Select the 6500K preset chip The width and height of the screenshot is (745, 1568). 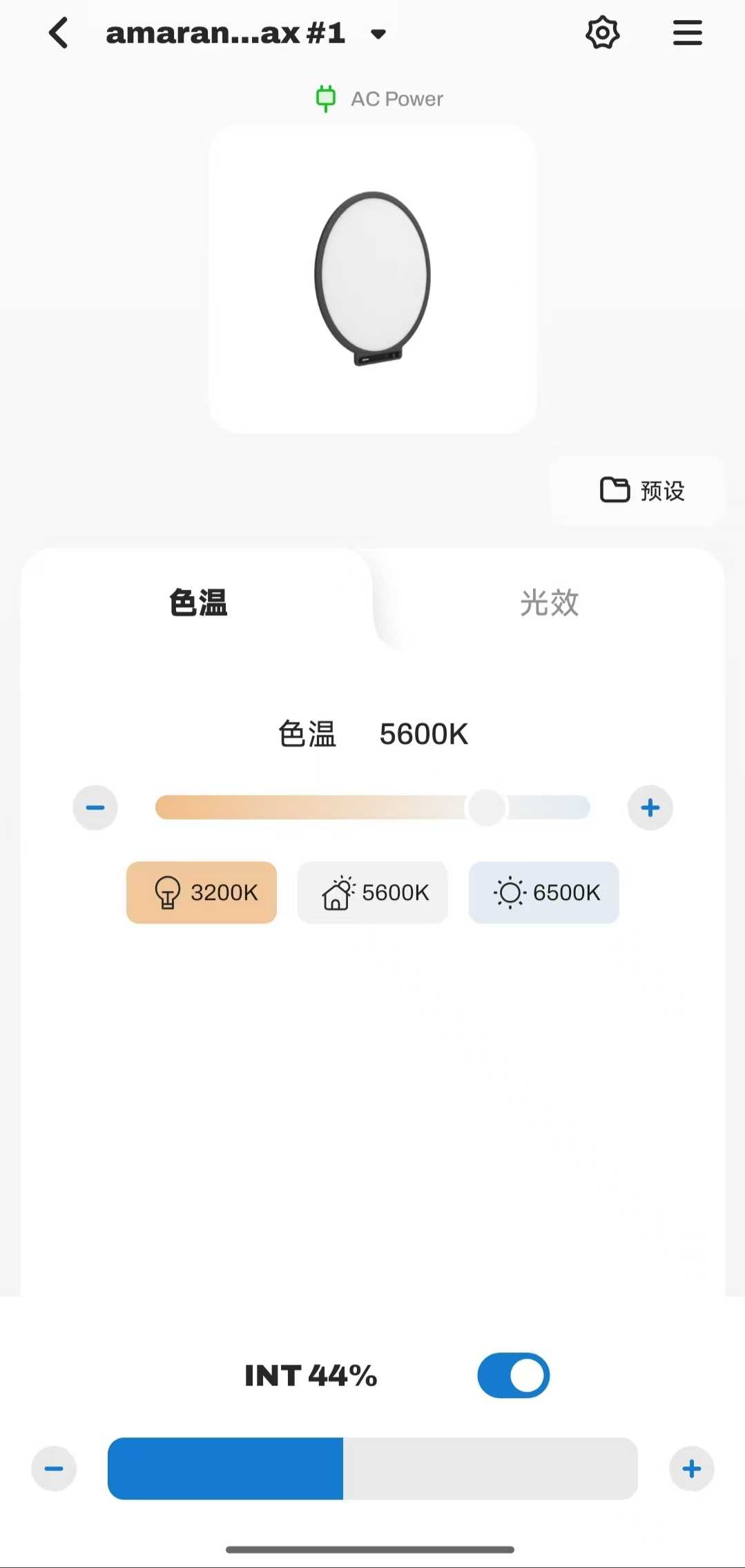[544, 892]
